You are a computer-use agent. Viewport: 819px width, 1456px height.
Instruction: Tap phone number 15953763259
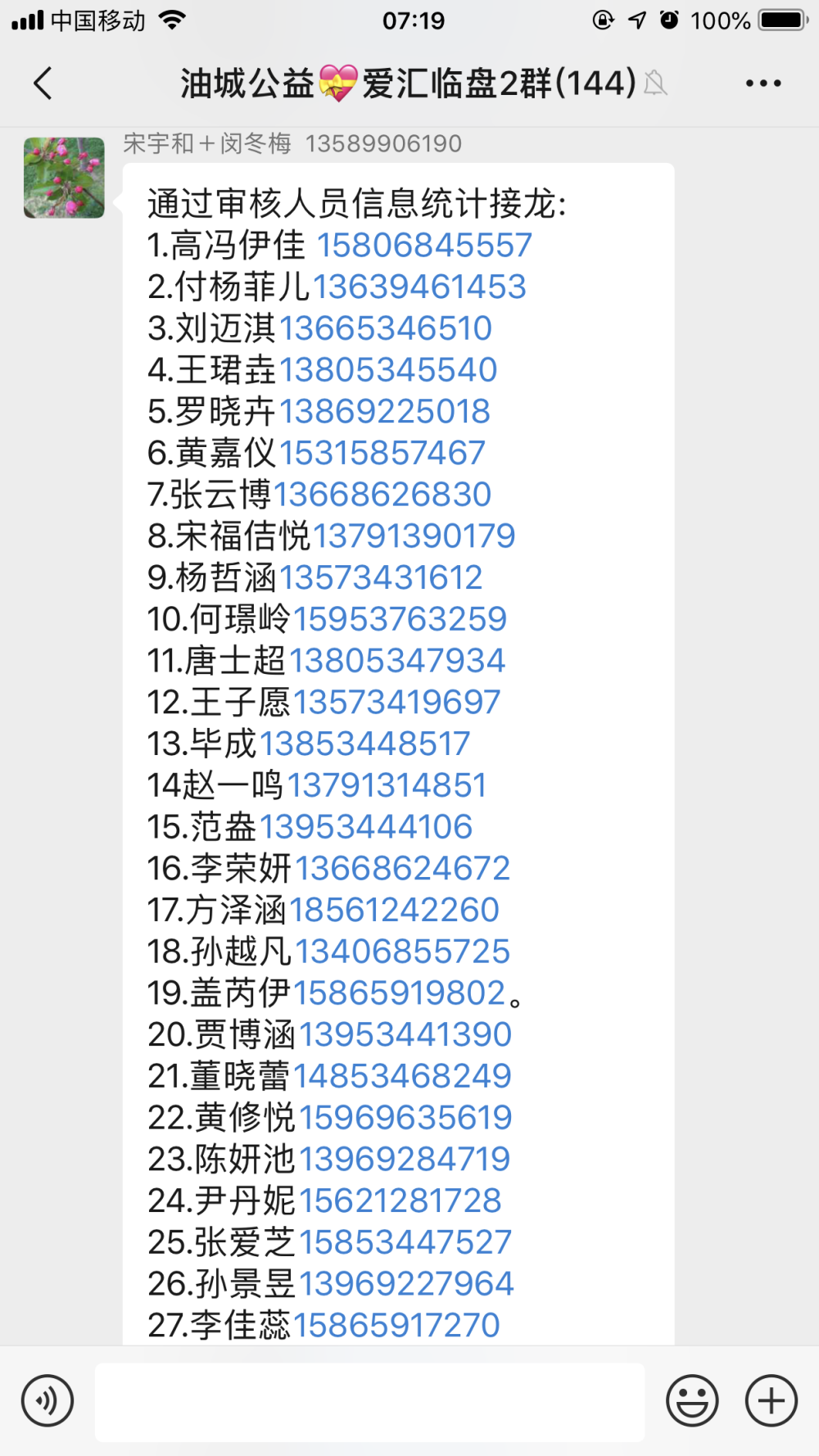400,619
